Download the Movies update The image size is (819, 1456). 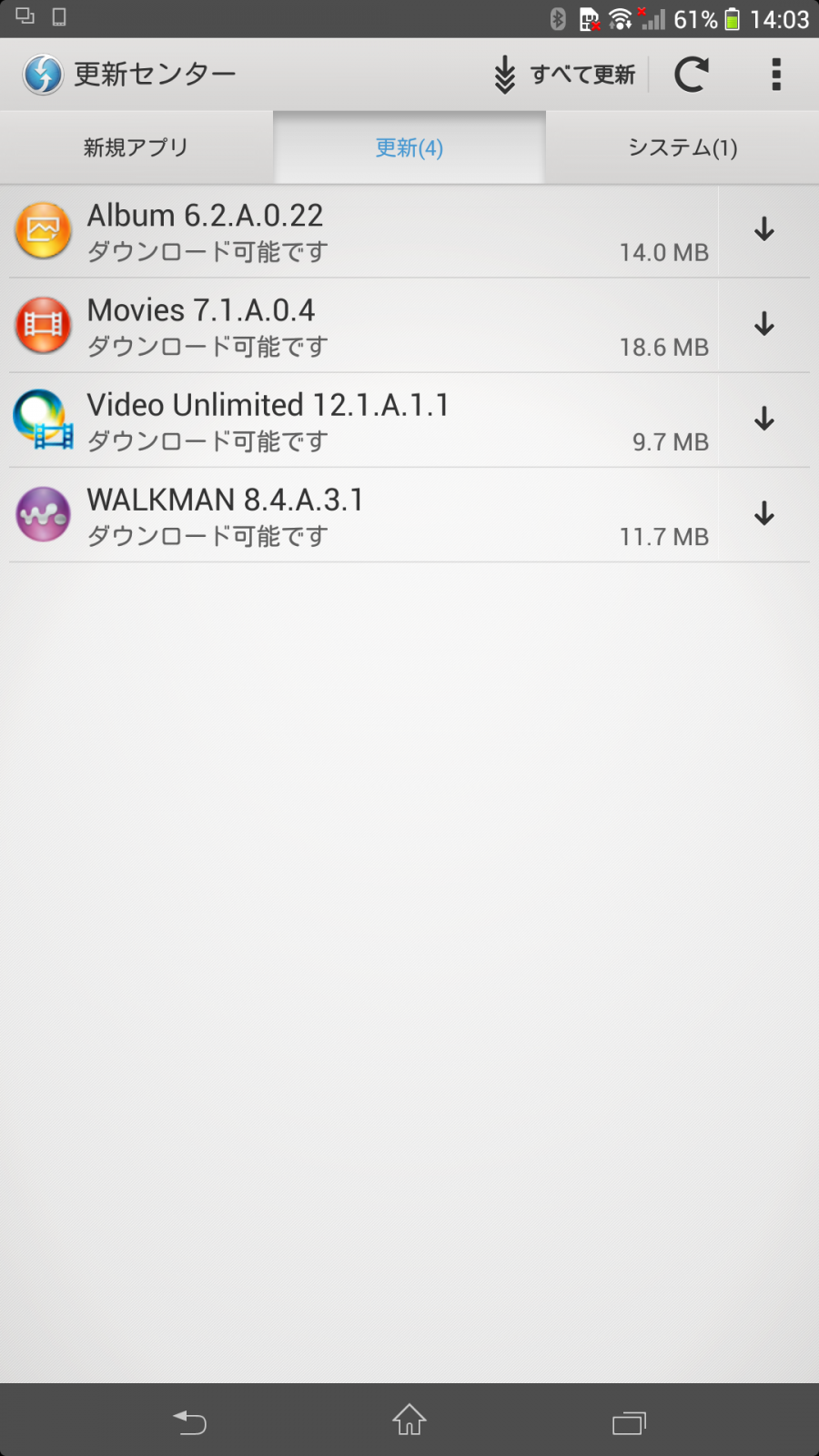(764, 326)
